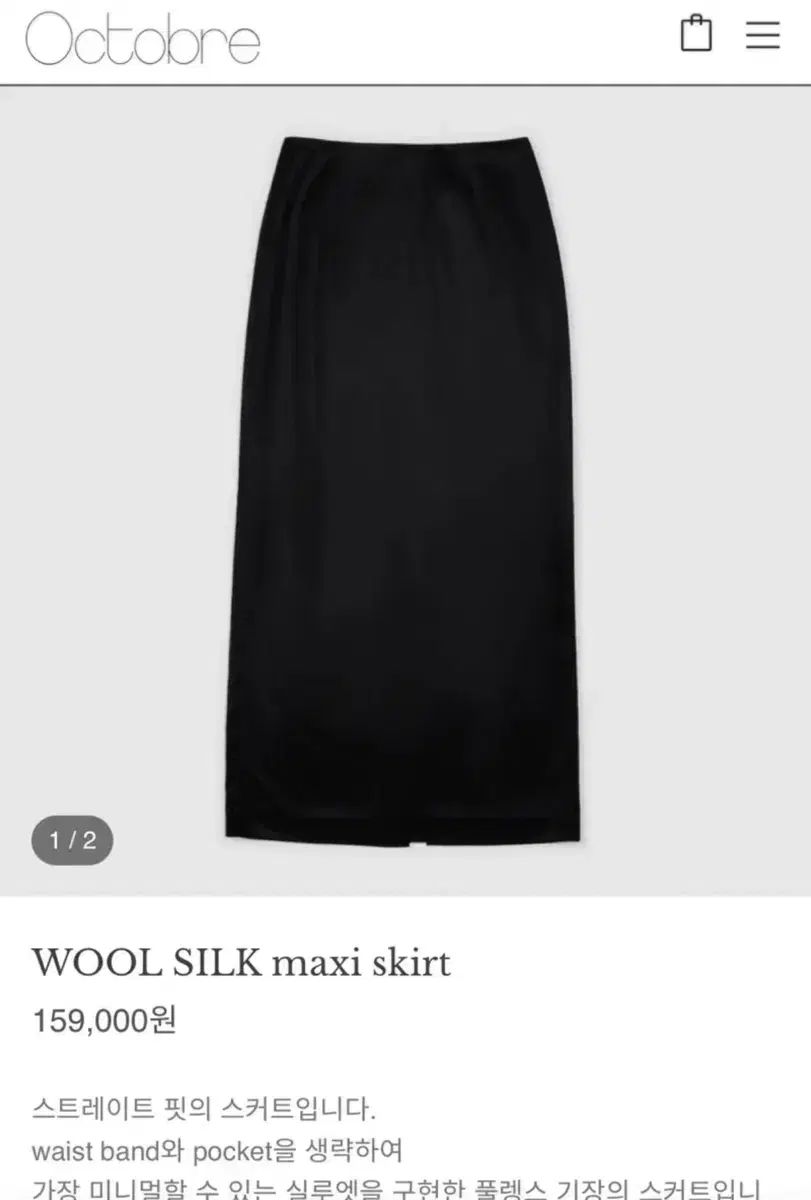Open the hamburger menu
Screen dimensions: 811x1200
click(x=762, y=36)
